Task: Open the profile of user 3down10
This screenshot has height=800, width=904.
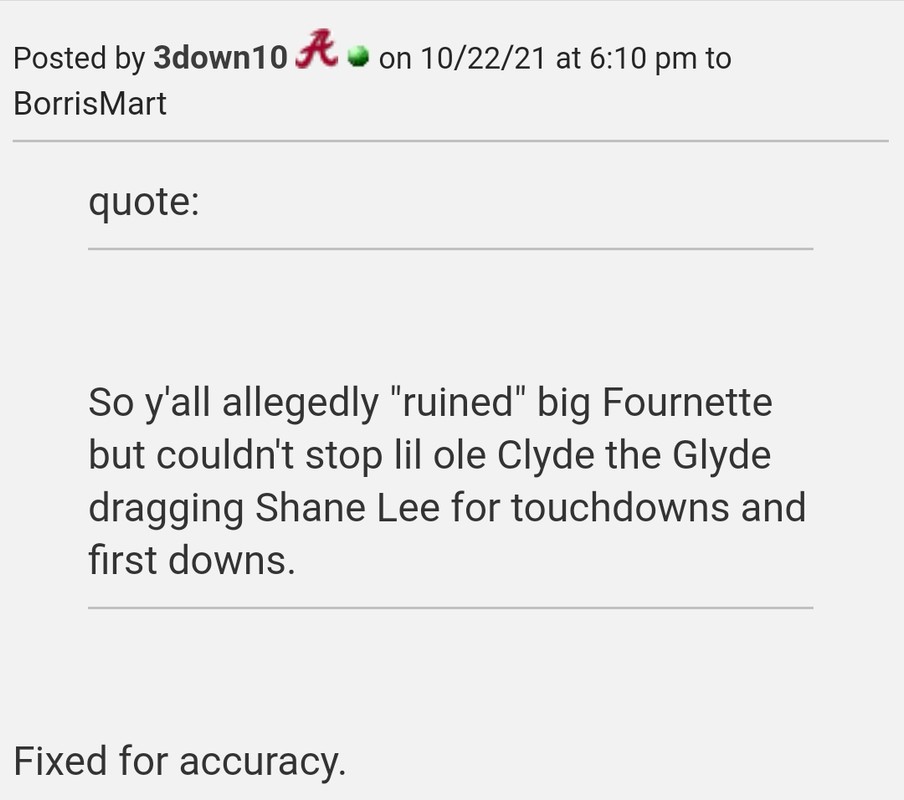Action: pos(221,58)
